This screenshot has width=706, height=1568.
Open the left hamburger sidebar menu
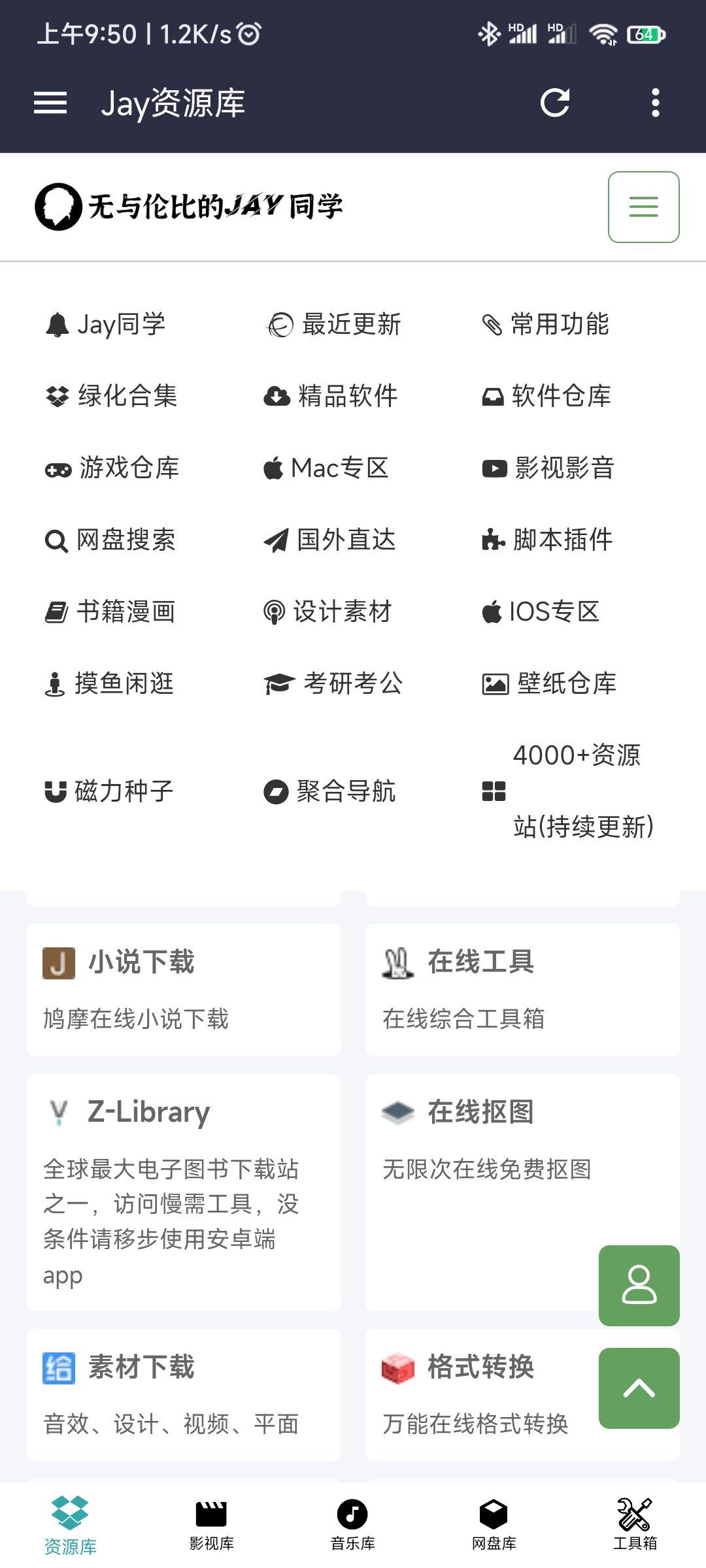tap(50, 103)
